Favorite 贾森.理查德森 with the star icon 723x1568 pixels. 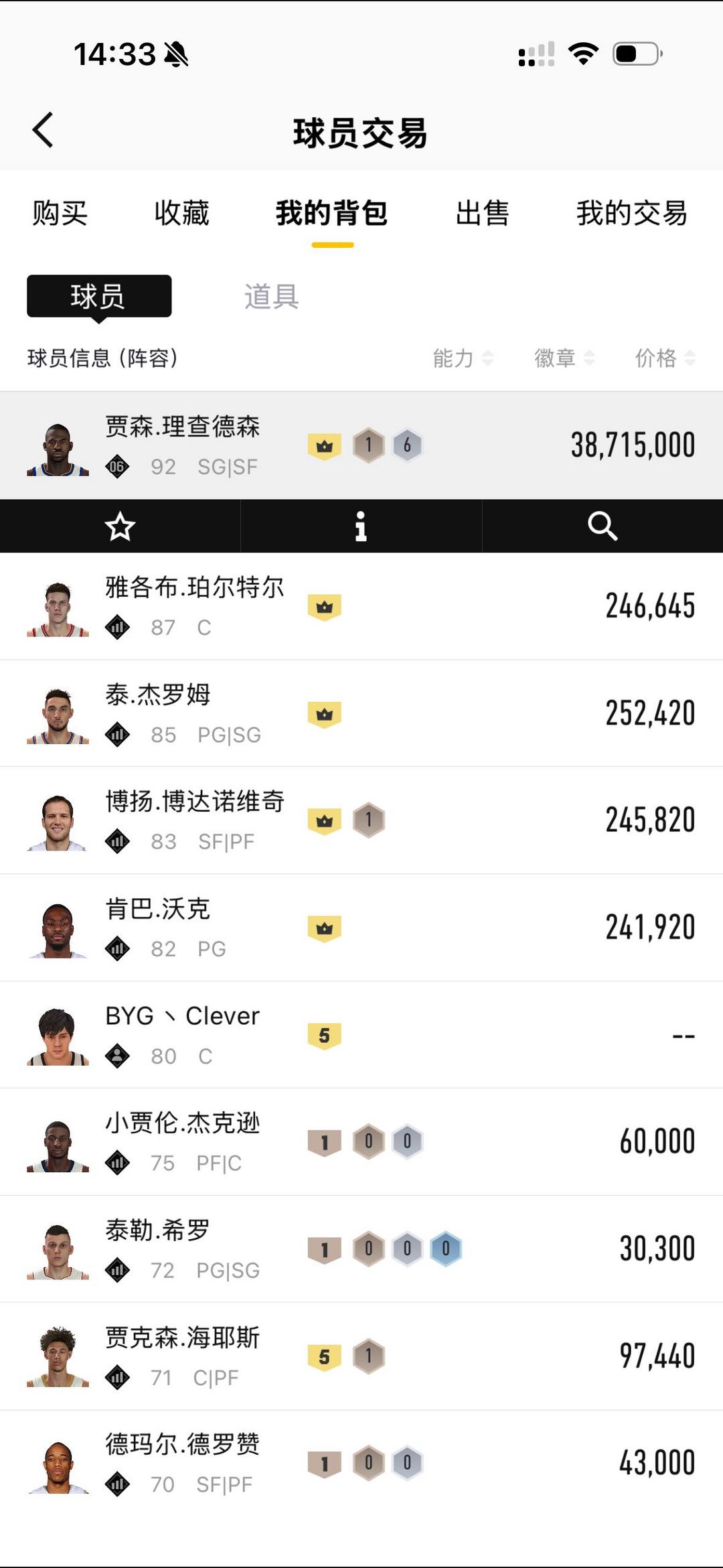[x=120, y=526]
